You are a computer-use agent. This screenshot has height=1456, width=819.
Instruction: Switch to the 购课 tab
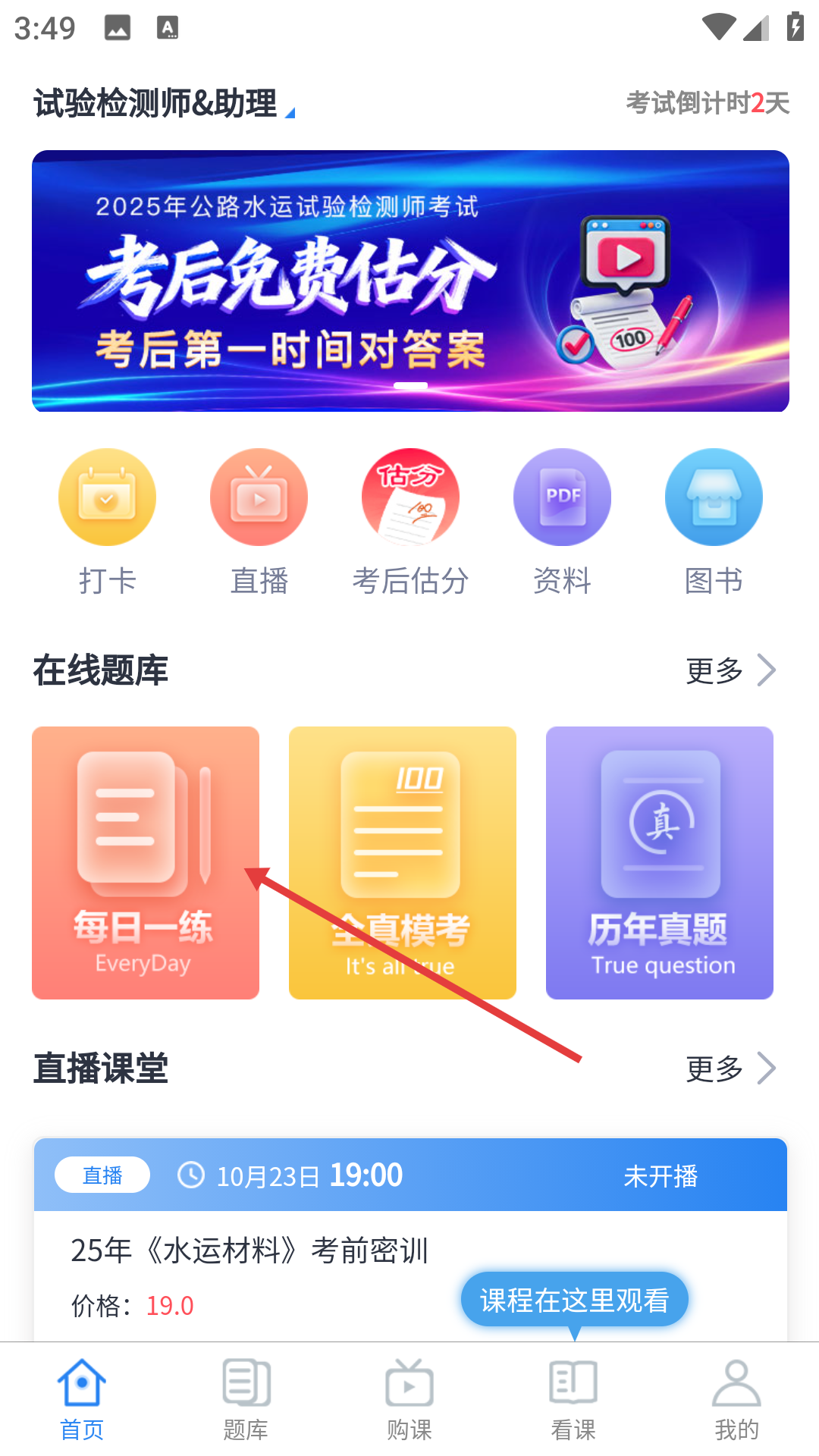[x=409, y=1400]
